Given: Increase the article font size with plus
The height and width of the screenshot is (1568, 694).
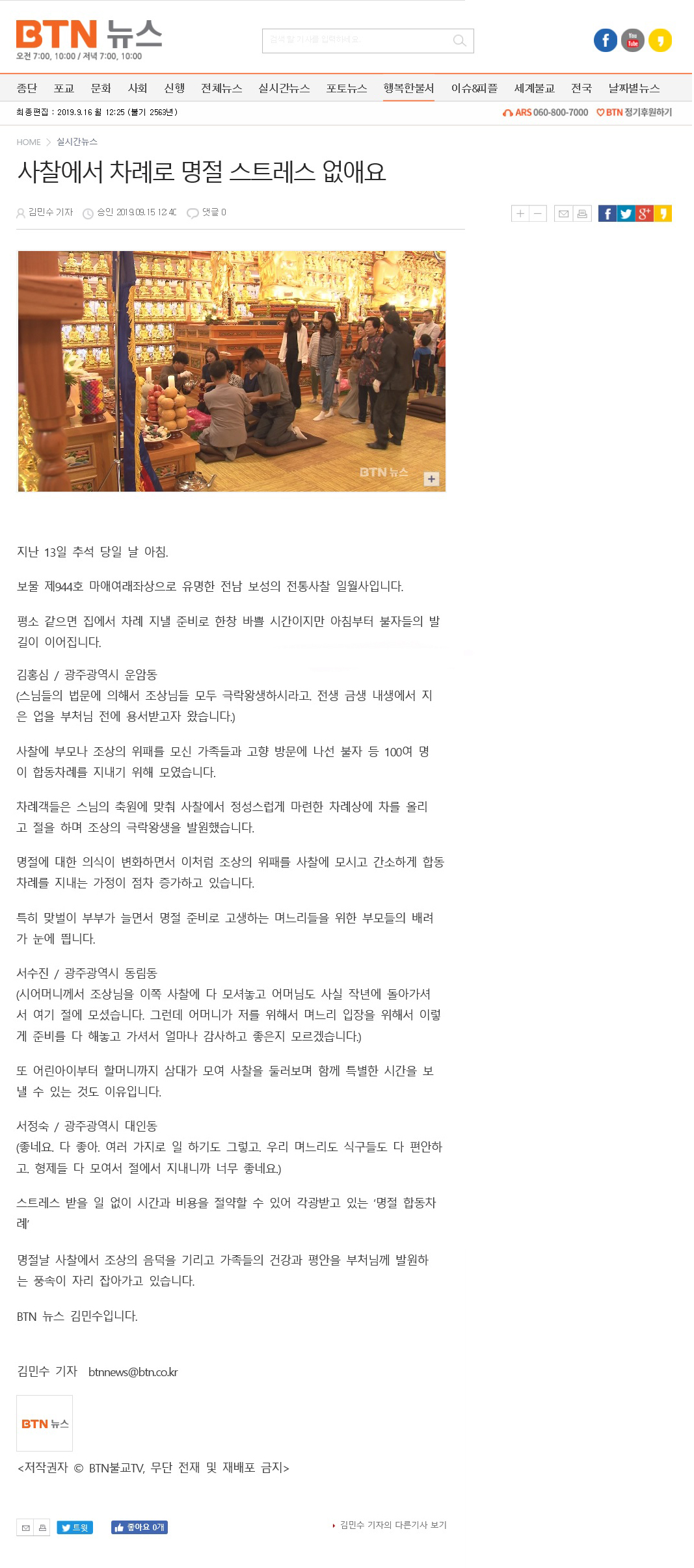Looking at the screenshot, I should click(x=520, y=213).
